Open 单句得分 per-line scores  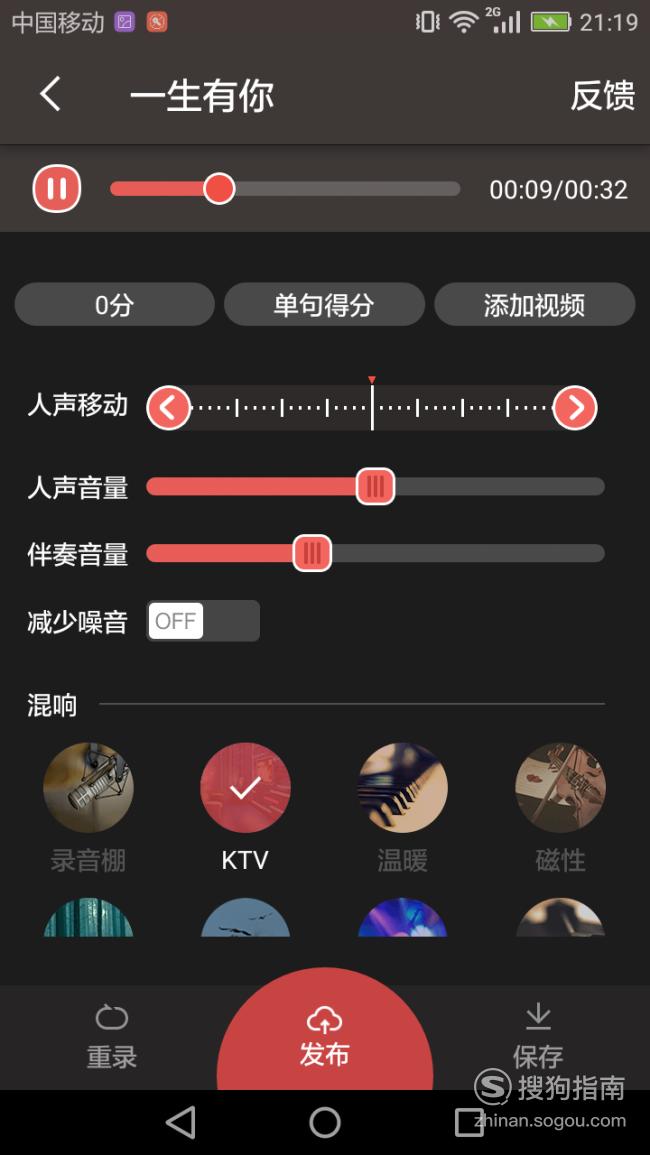click(x=324, y=304)
